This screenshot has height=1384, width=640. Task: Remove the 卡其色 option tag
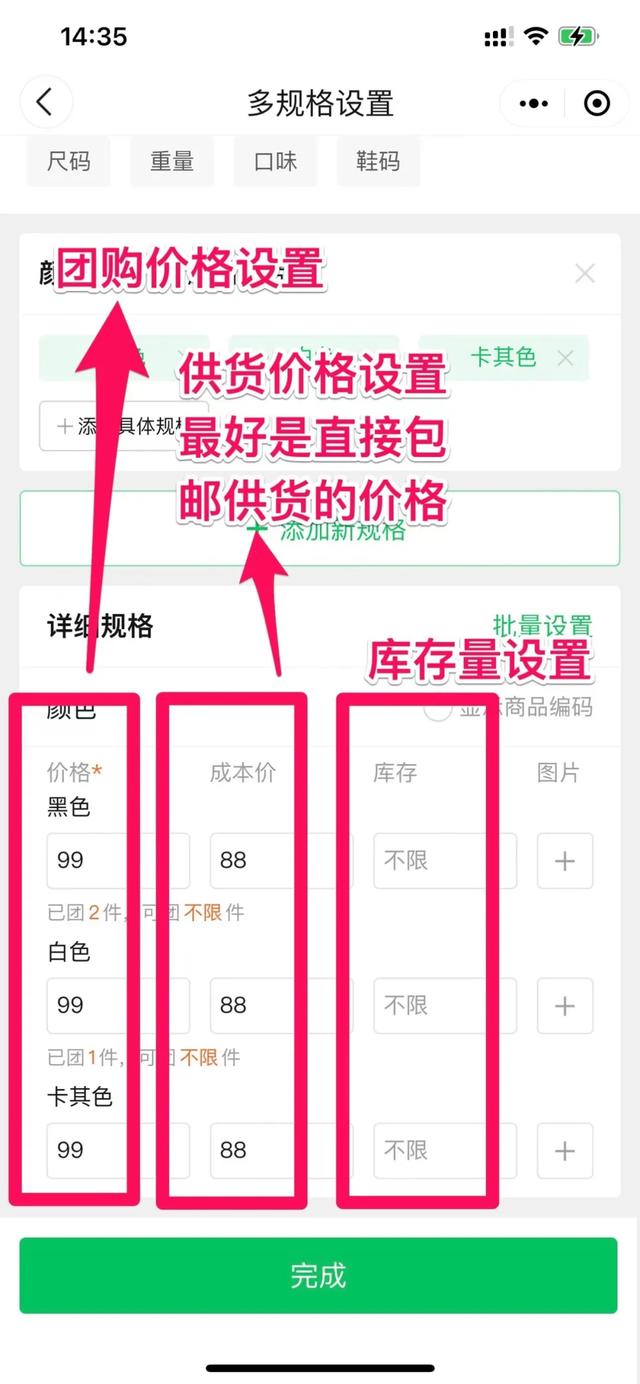pos(566,358)
